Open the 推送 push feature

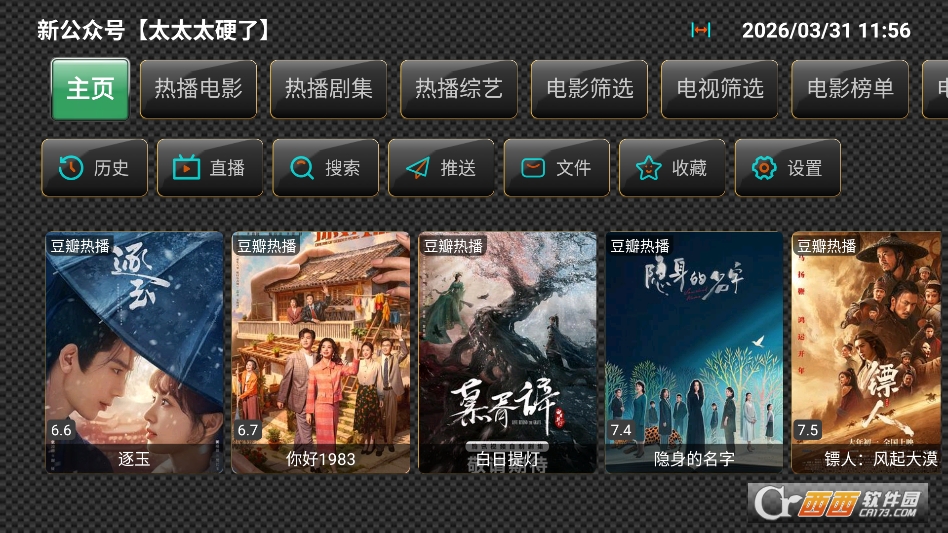coord(441,168)
